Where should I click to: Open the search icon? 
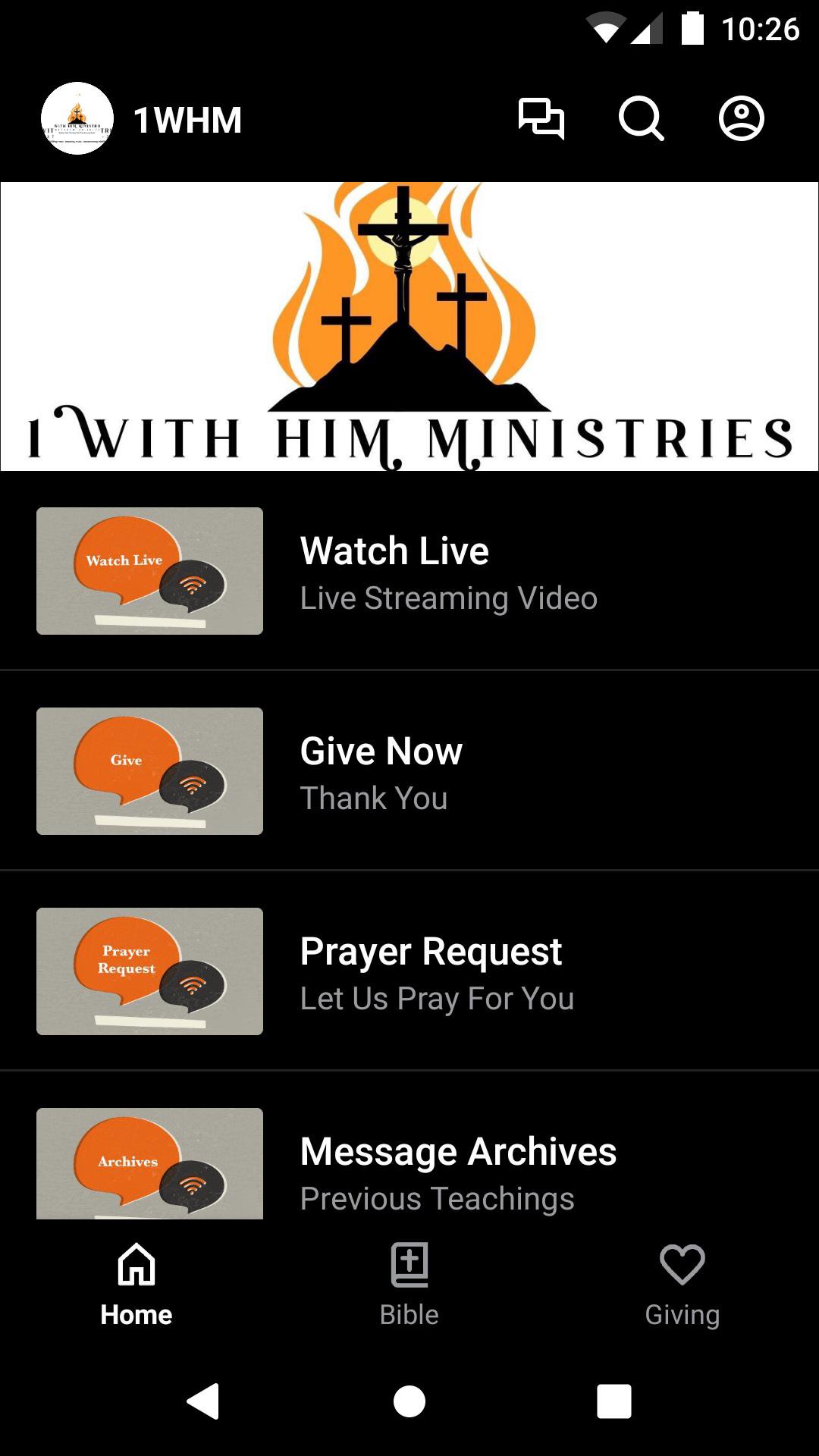click(x=642, y=119)
